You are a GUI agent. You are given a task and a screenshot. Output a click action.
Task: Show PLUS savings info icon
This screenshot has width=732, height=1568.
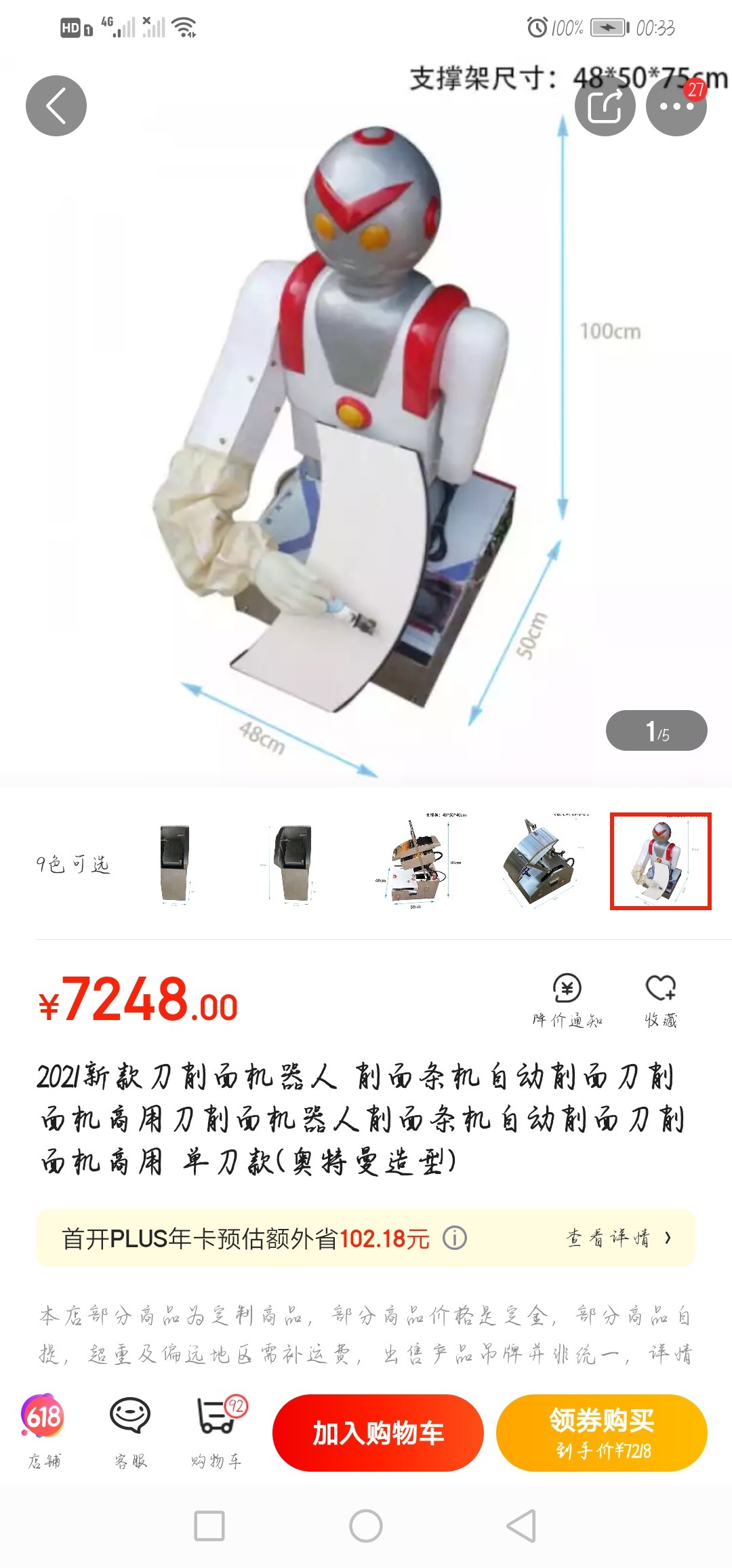click(455, 1238)
